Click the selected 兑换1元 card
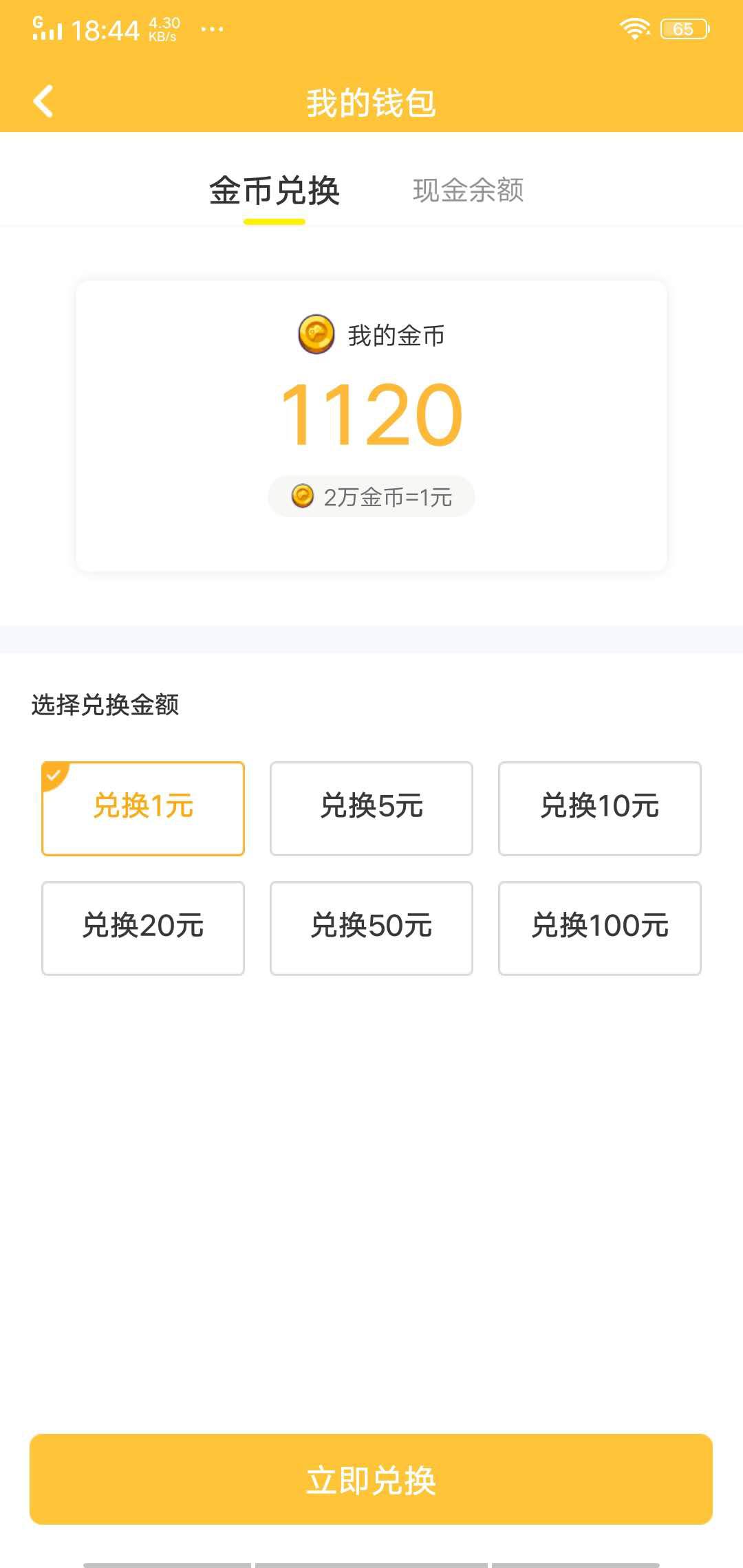 (142, 807)
